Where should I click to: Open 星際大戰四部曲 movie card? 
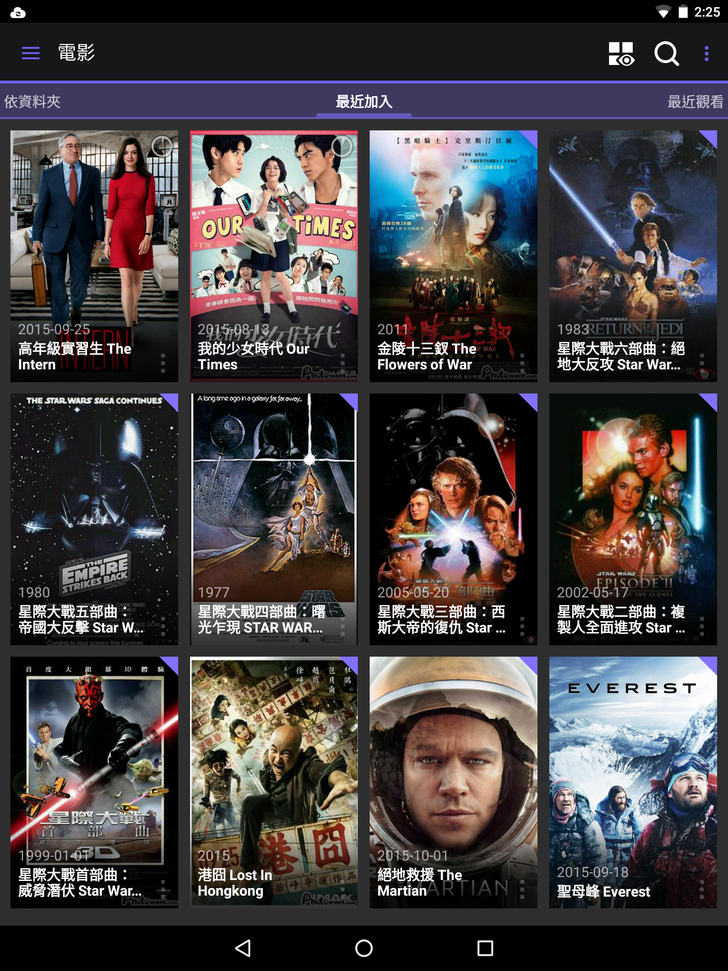click(x=274, y=518)
